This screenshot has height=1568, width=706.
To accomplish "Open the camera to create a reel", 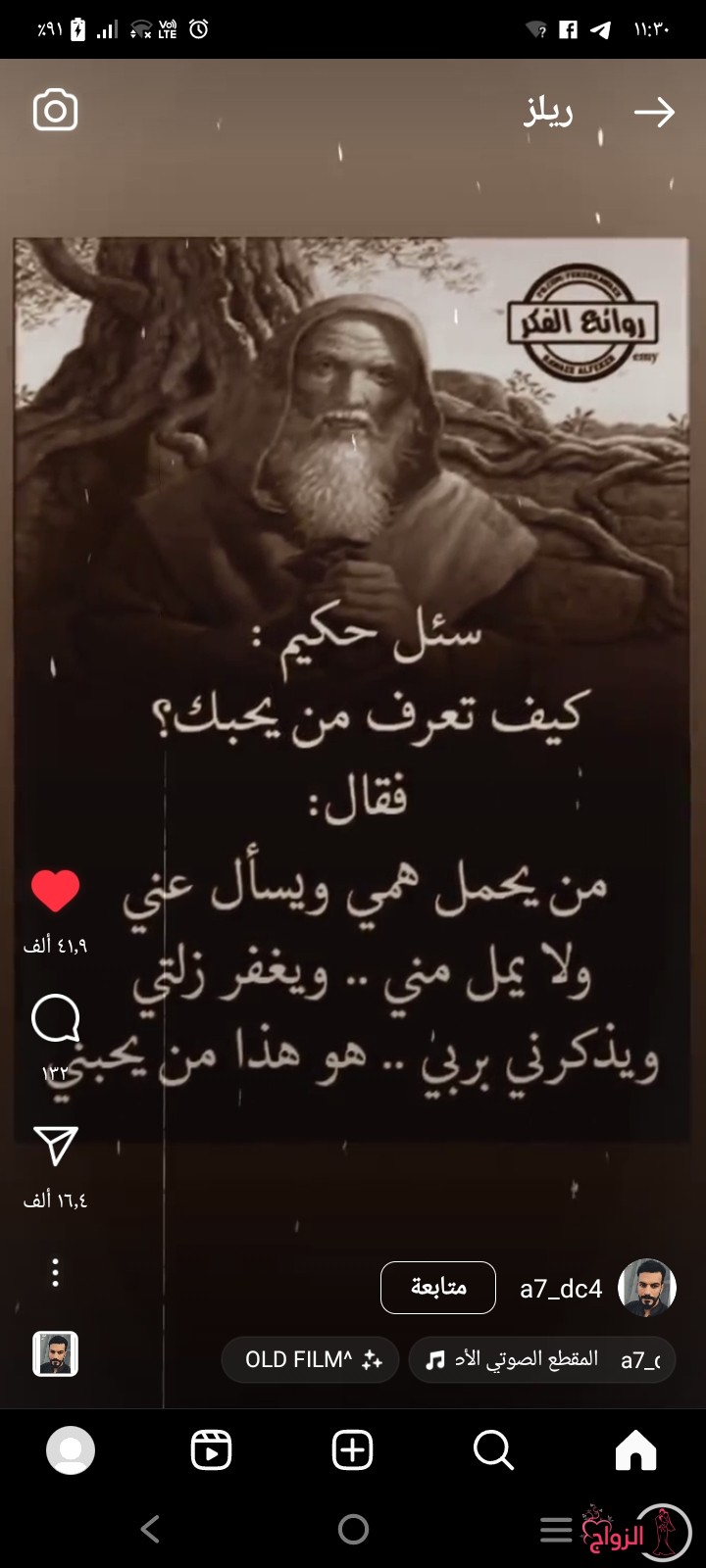I will click(x=55, y=111).
